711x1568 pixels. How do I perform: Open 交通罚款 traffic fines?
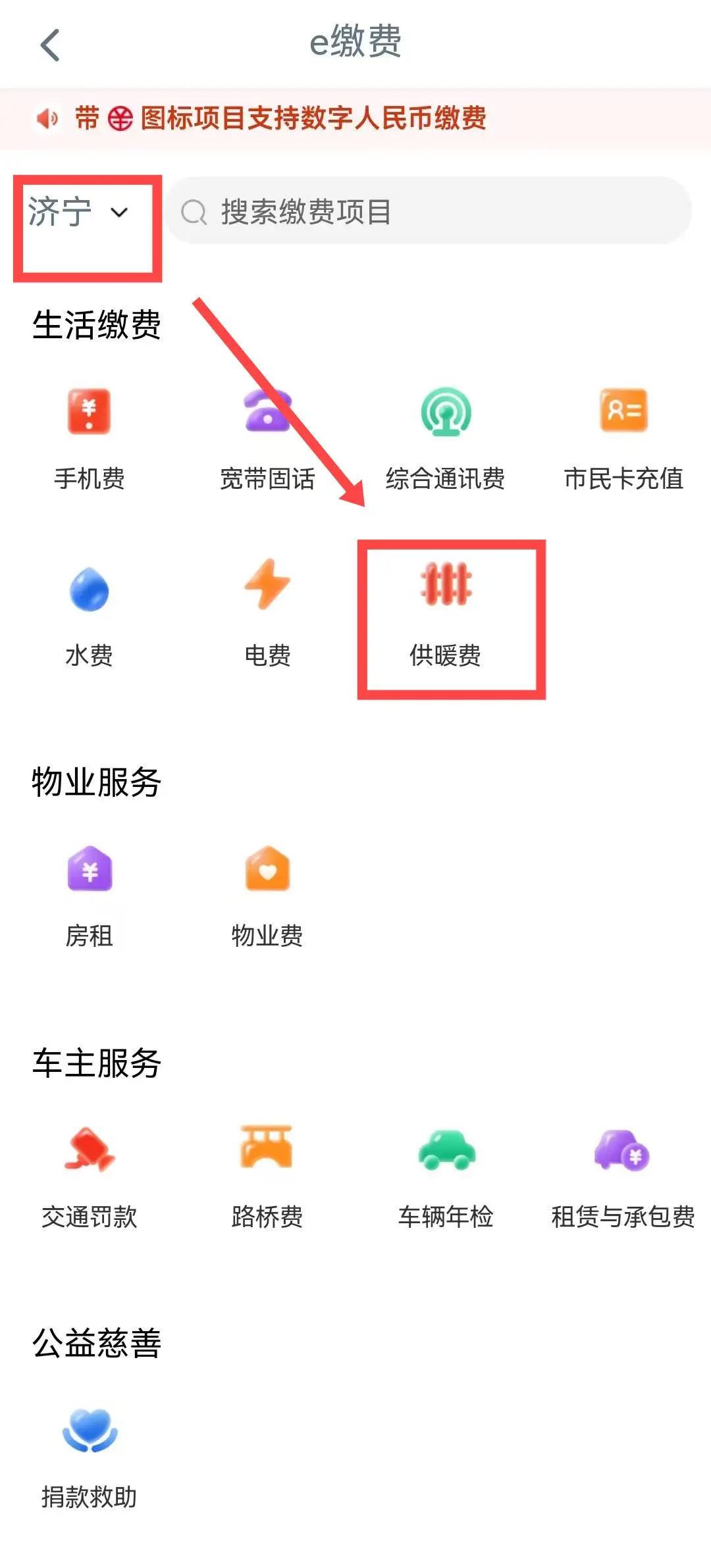tap(89, 1176)
